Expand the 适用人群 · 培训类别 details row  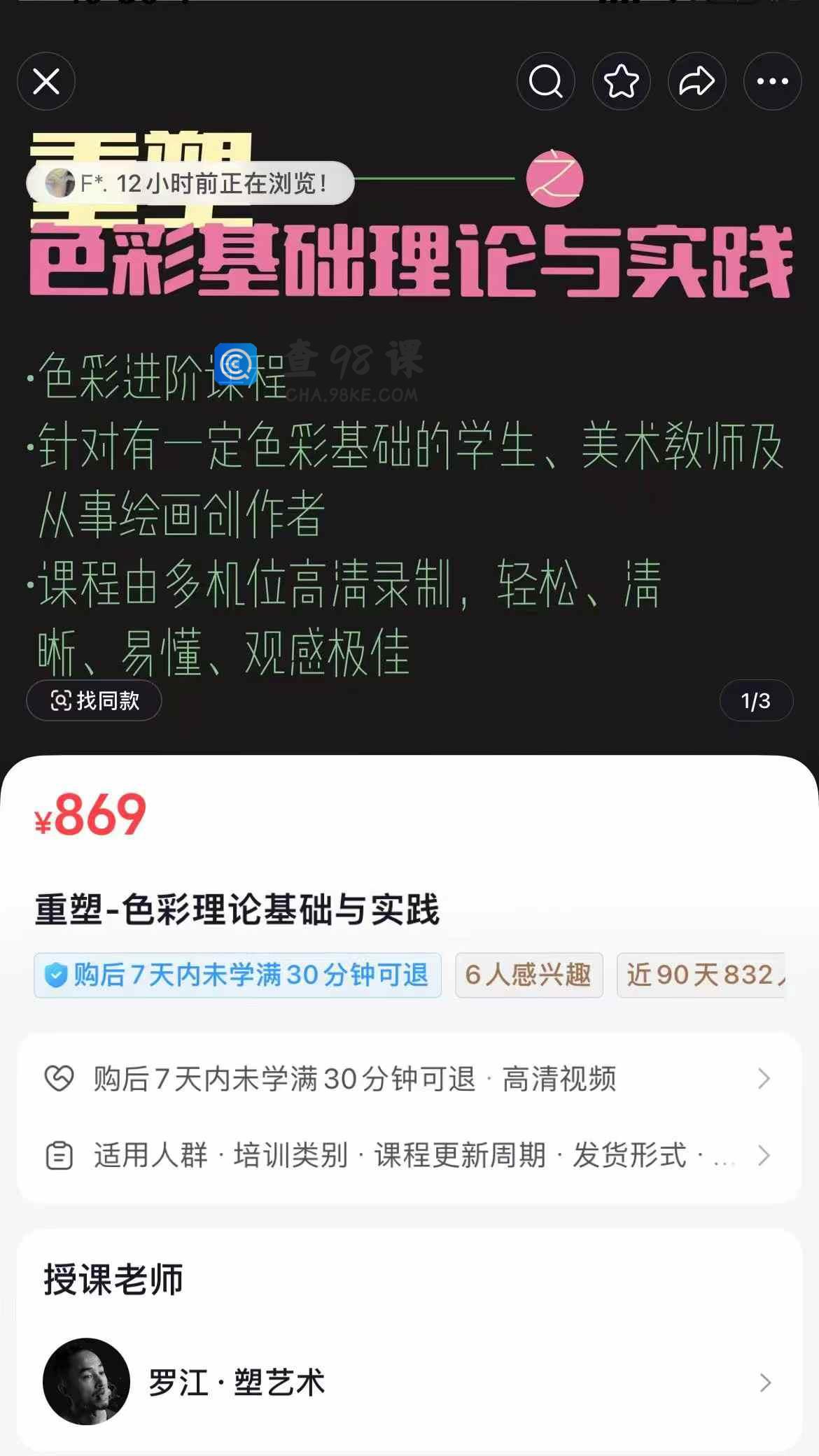[409, 1155]
